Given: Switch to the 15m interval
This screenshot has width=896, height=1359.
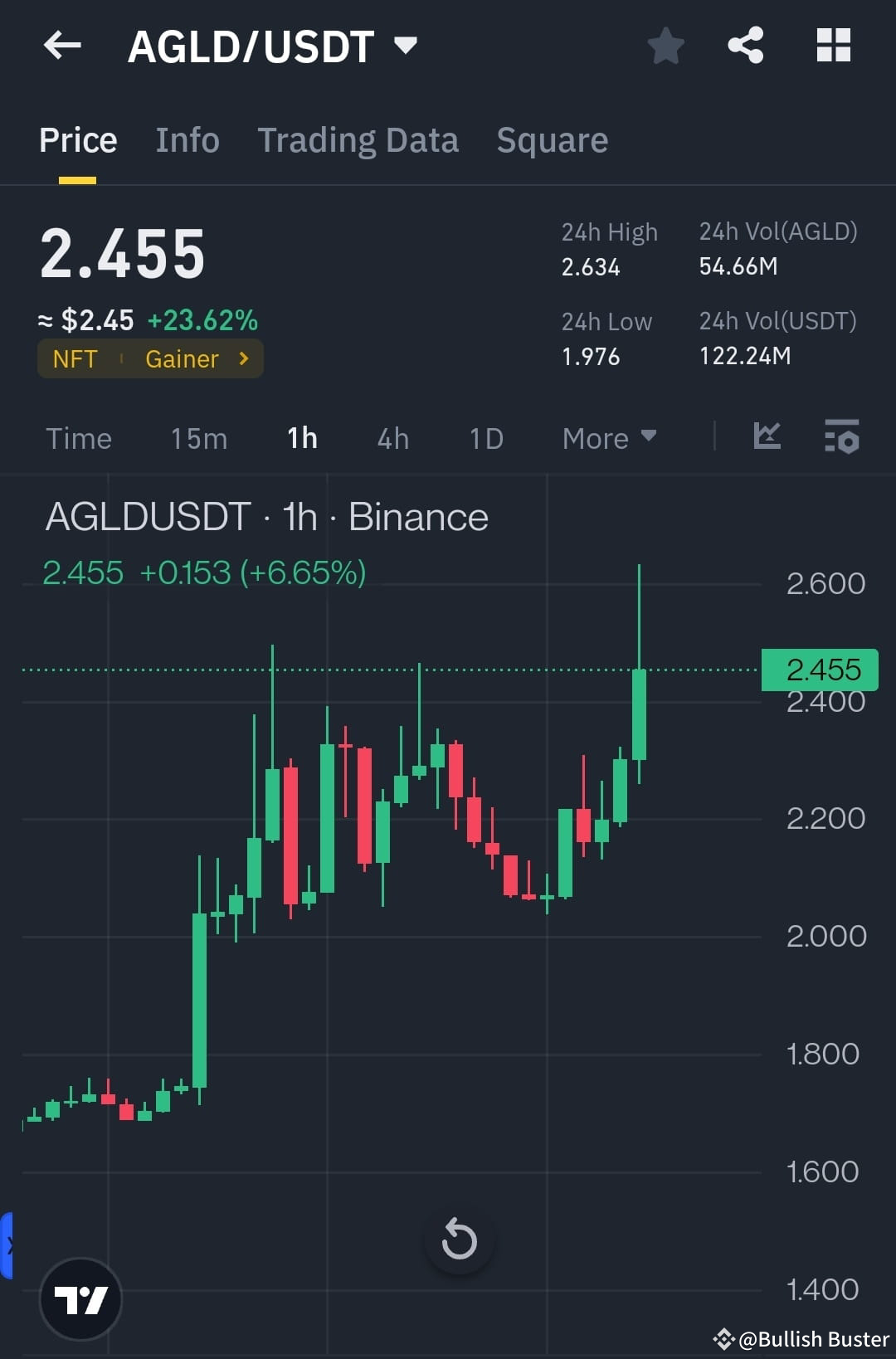Looking at the screenshot, I should coord(198,438).
